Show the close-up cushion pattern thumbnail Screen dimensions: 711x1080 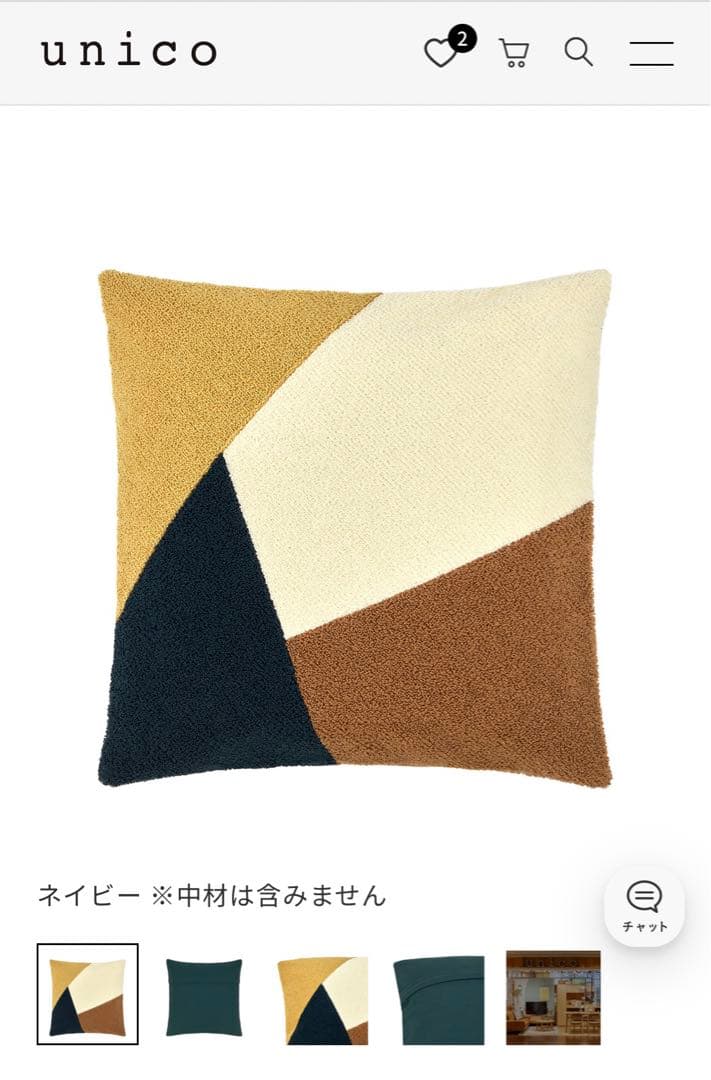coord(322,999)
